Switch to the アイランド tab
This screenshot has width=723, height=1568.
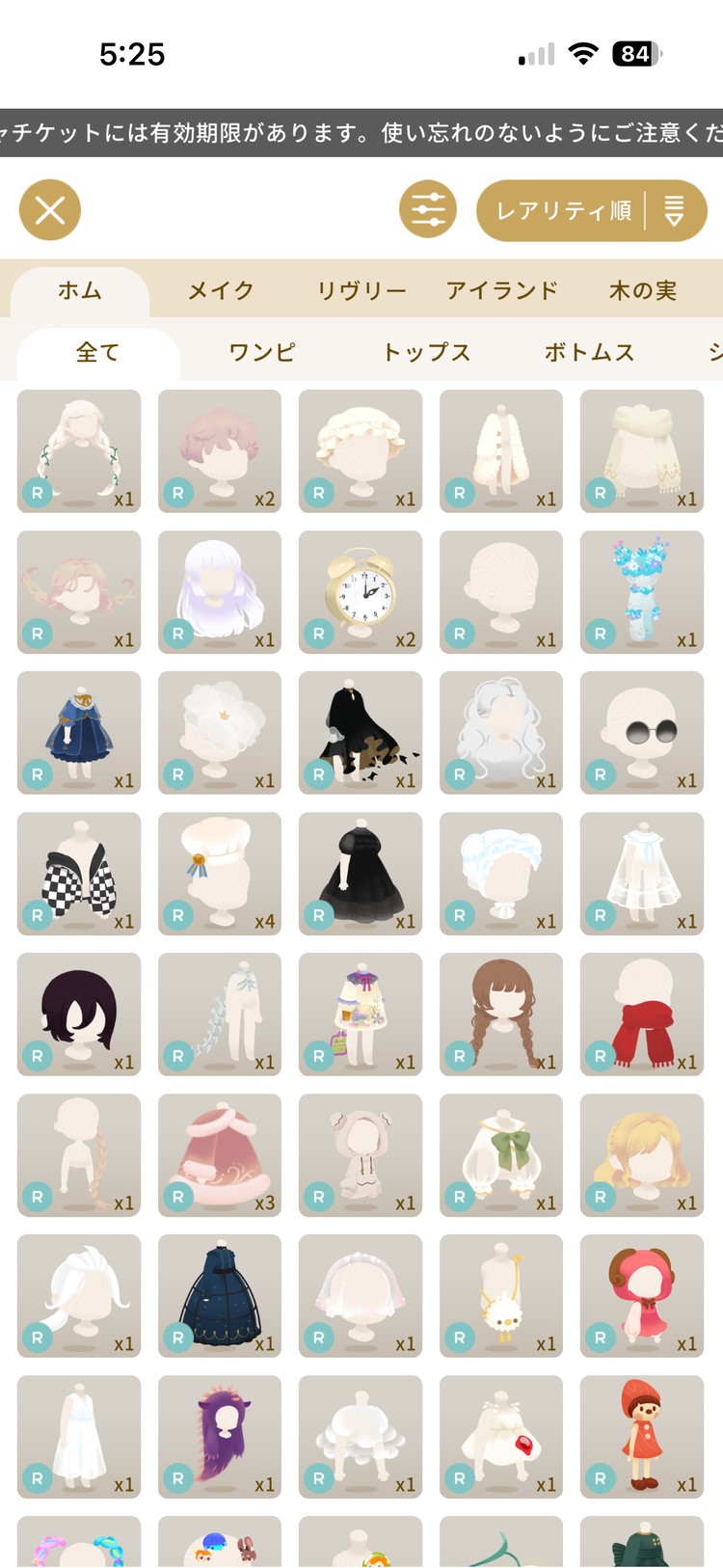coord(501,290)
